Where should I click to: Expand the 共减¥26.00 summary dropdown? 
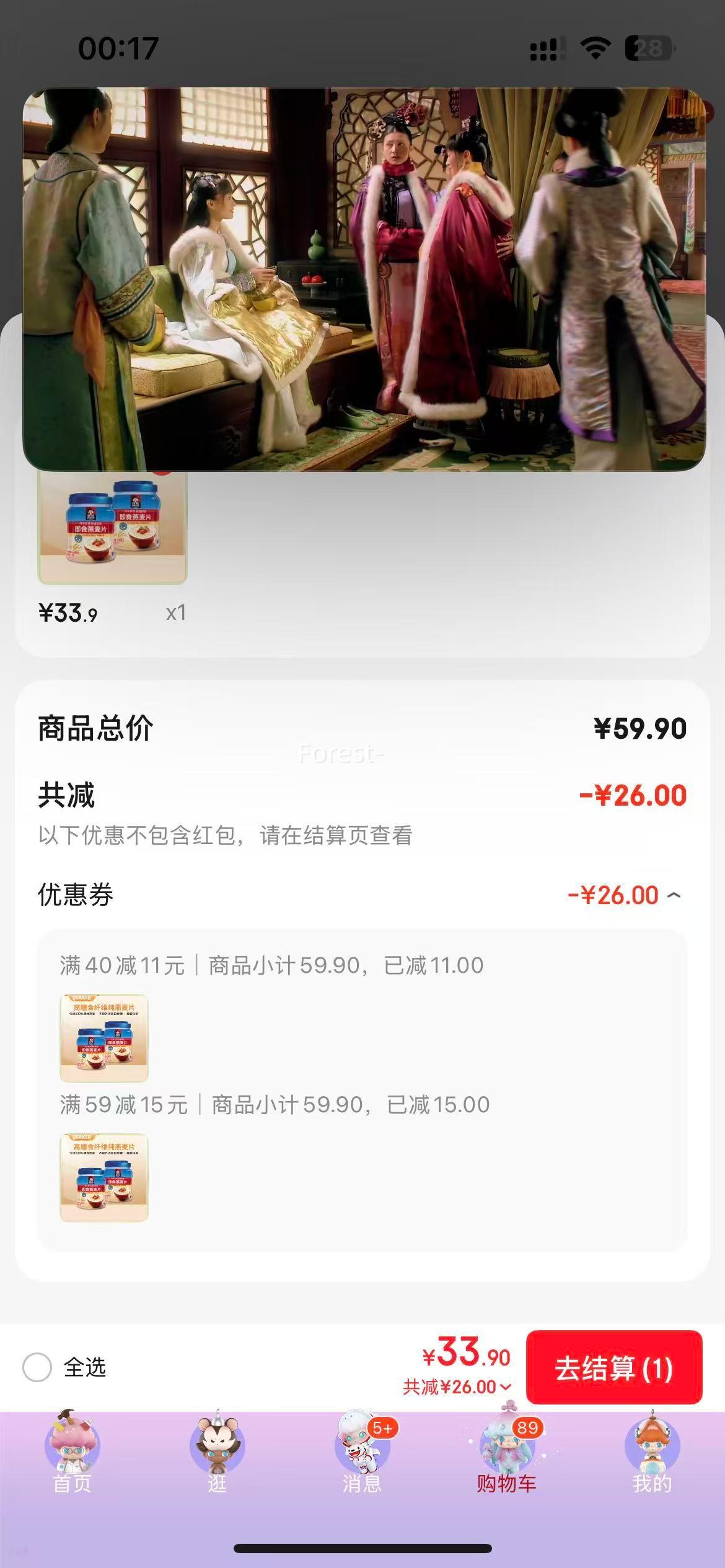pyautogui.click(x=458, y=1387)
